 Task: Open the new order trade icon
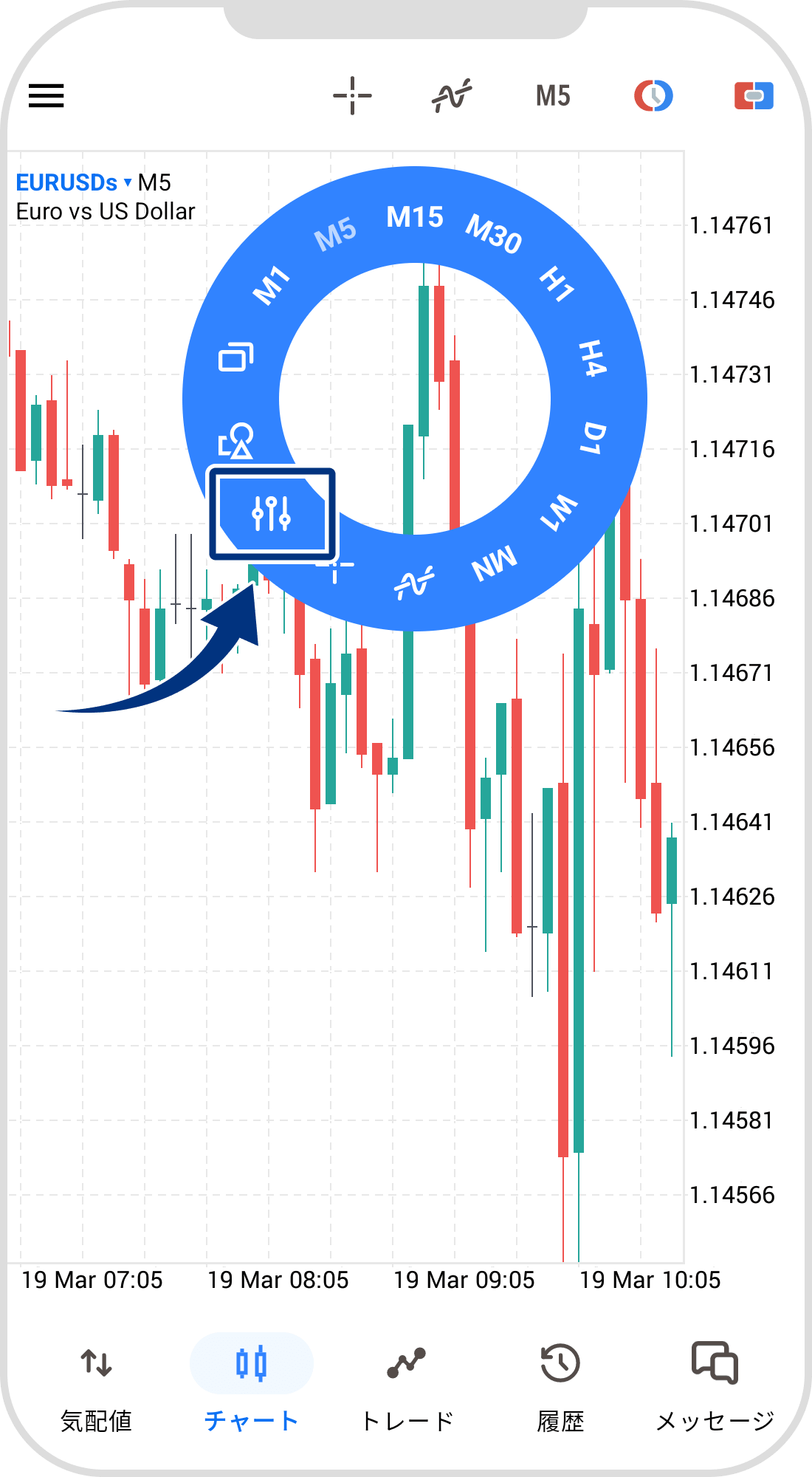(754, 96)
